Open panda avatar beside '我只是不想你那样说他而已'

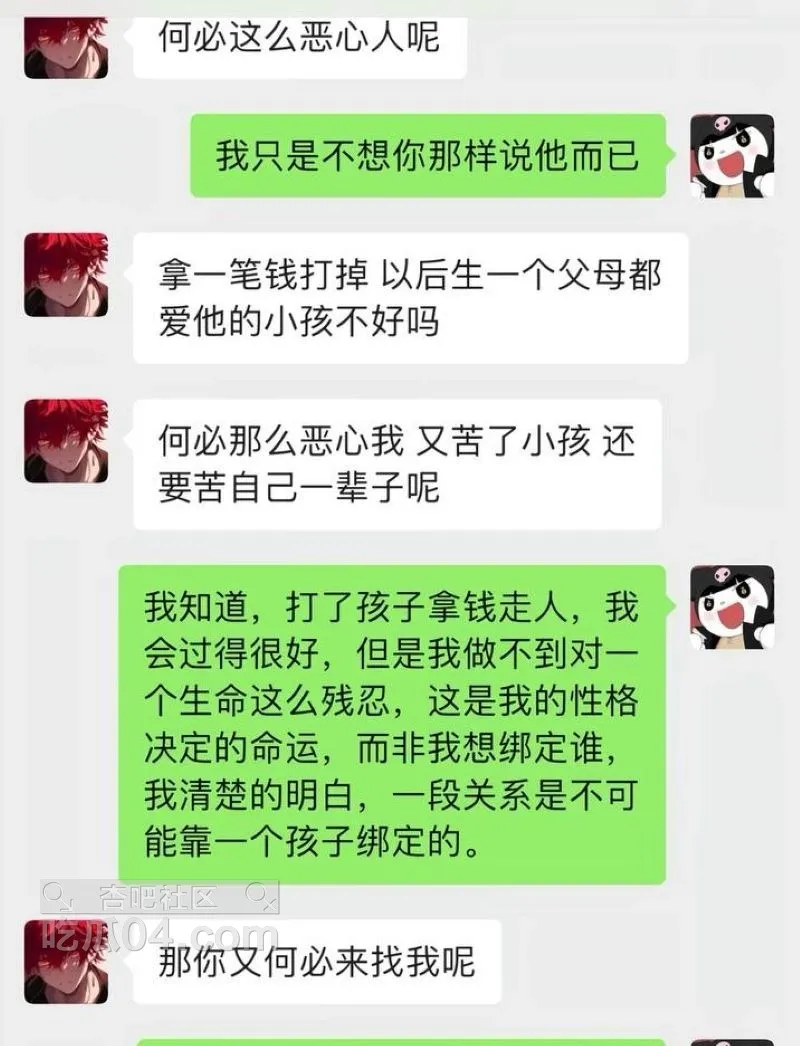point(732,156)
